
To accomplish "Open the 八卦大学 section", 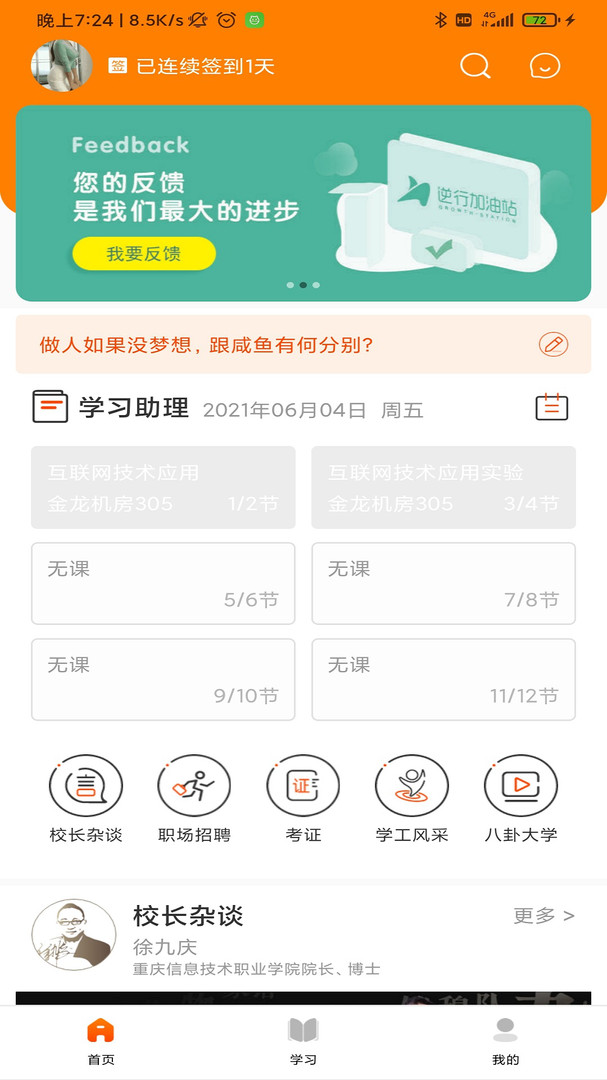I will pos(520,787).
